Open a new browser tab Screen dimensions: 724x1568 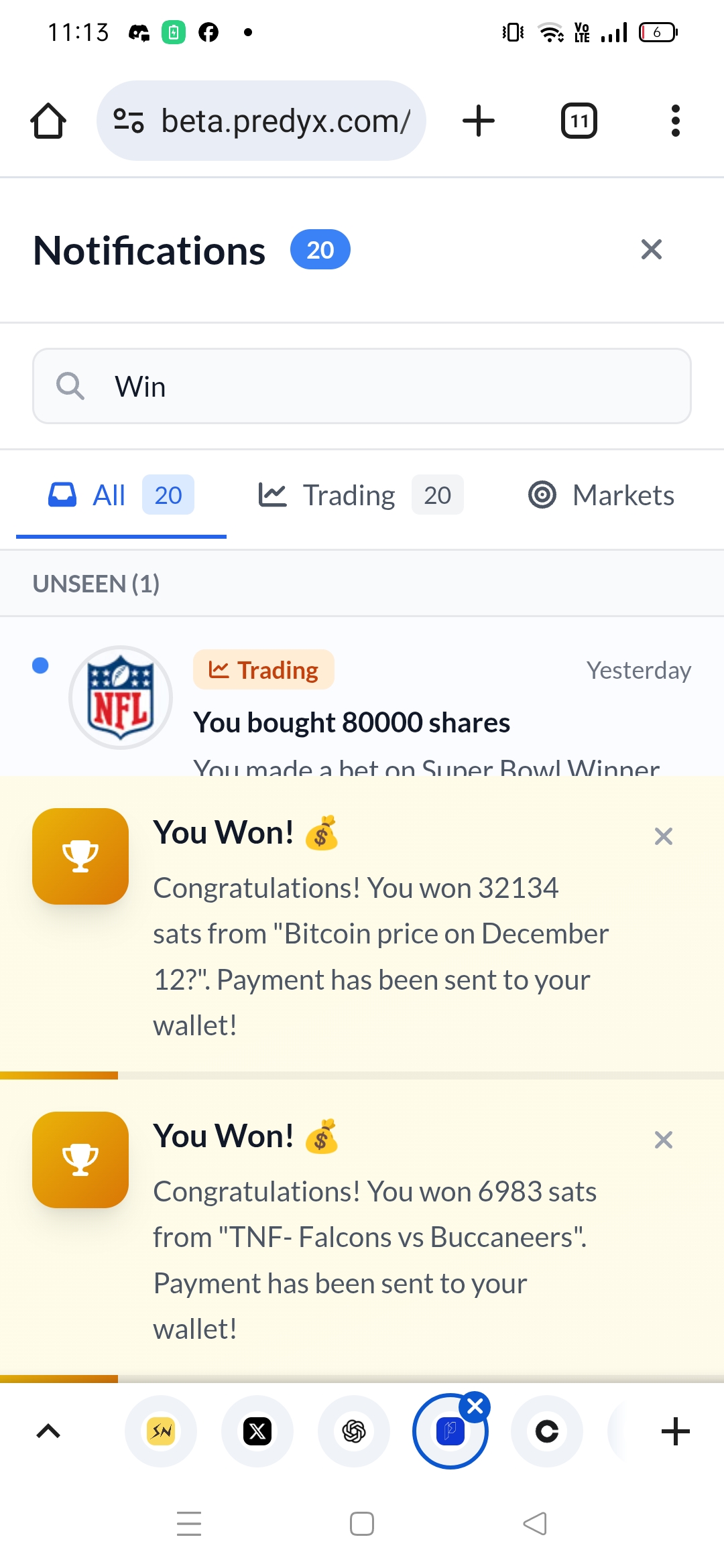click(479, 121)
